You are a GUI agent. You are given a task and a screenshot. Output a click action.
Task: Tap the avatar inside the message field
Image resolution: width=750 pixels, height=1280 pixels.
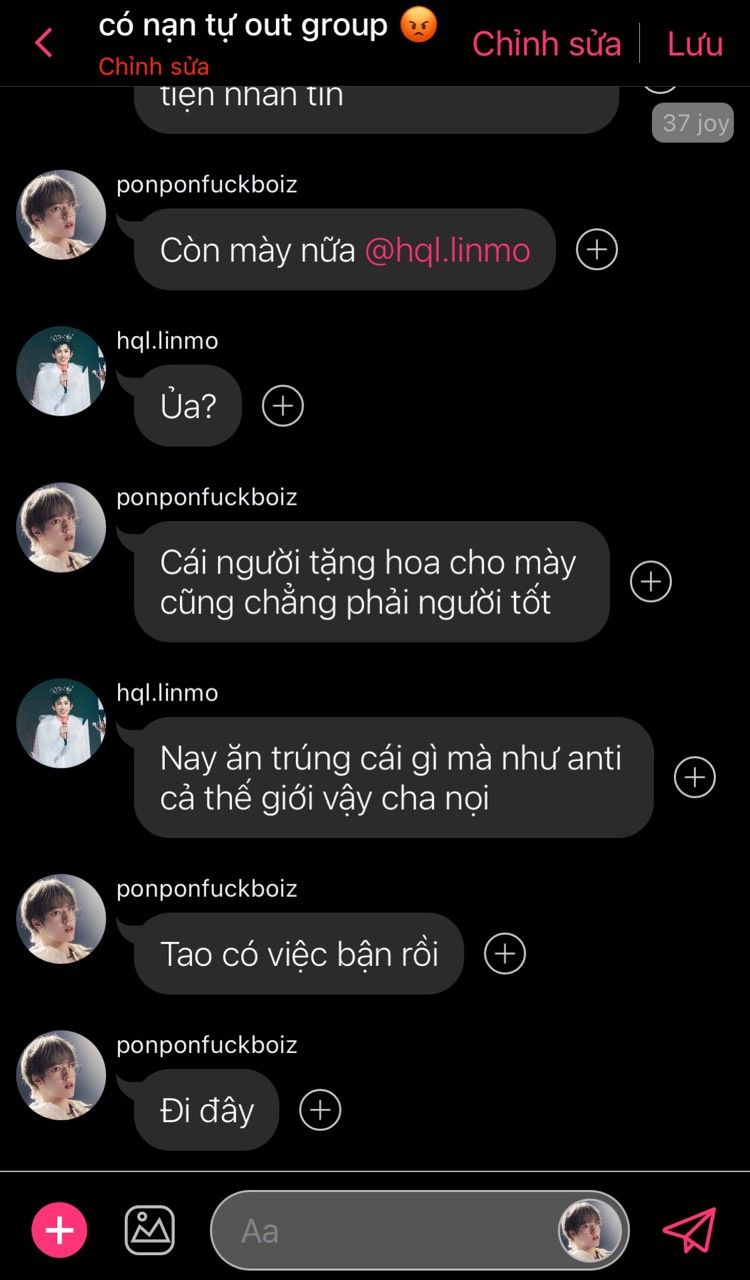[590, 1230]
